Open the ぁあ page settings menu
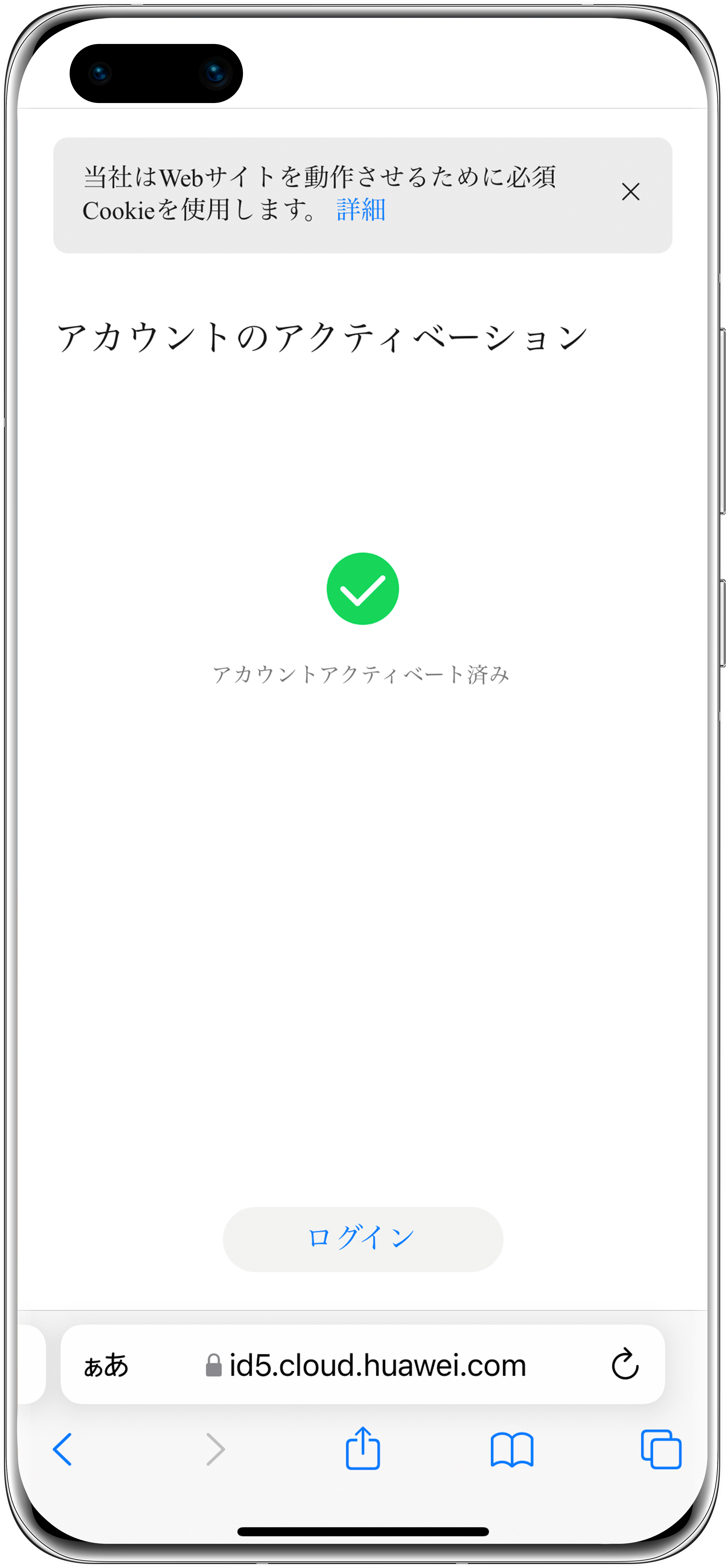This screenshot has width=726, height=1568. coord(106,1365)
